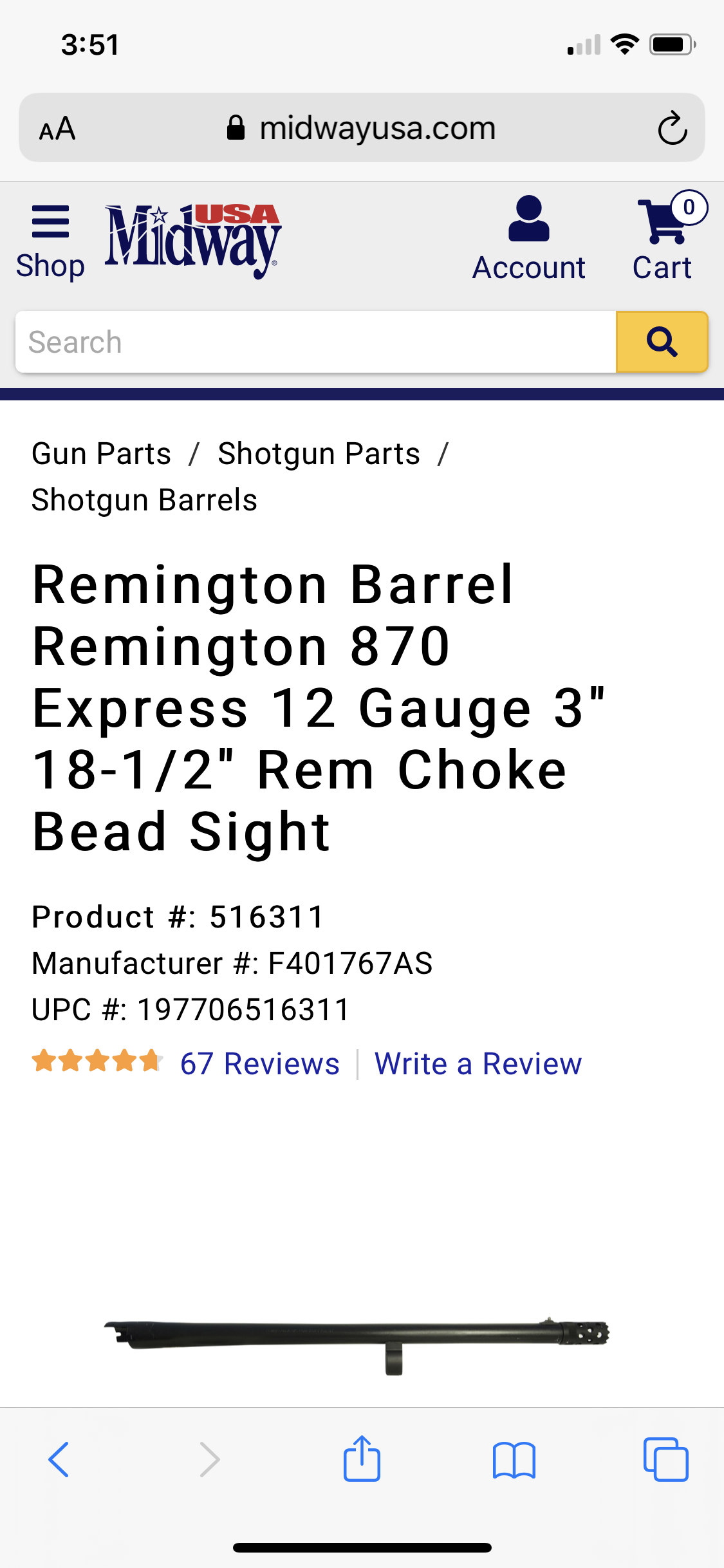Read the 67 Reviews
Viewport: 724px width, 1568px height.
259,1063
